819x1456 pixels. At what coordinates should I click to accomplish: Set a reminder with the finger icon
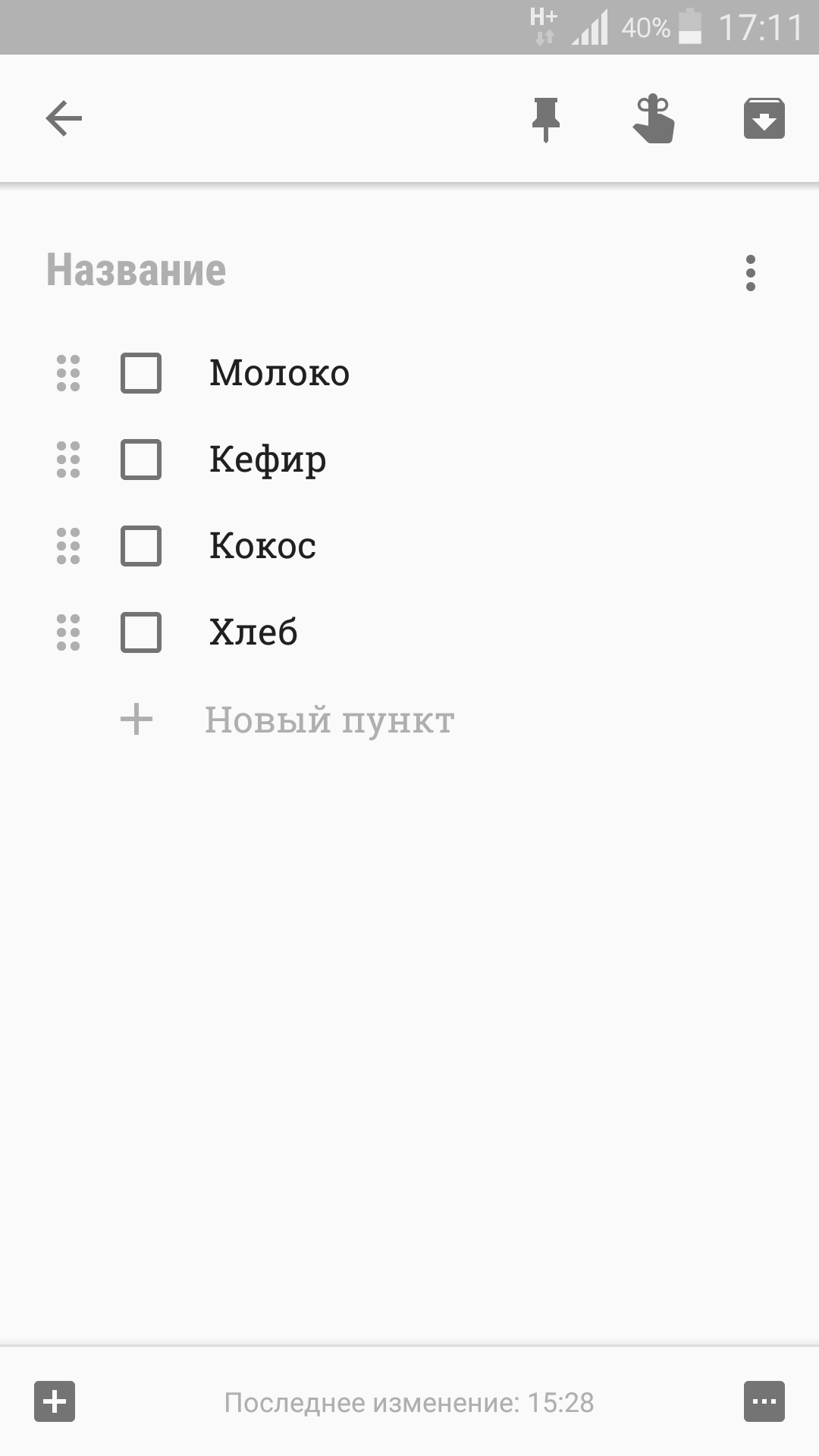(x=654, y=119)
